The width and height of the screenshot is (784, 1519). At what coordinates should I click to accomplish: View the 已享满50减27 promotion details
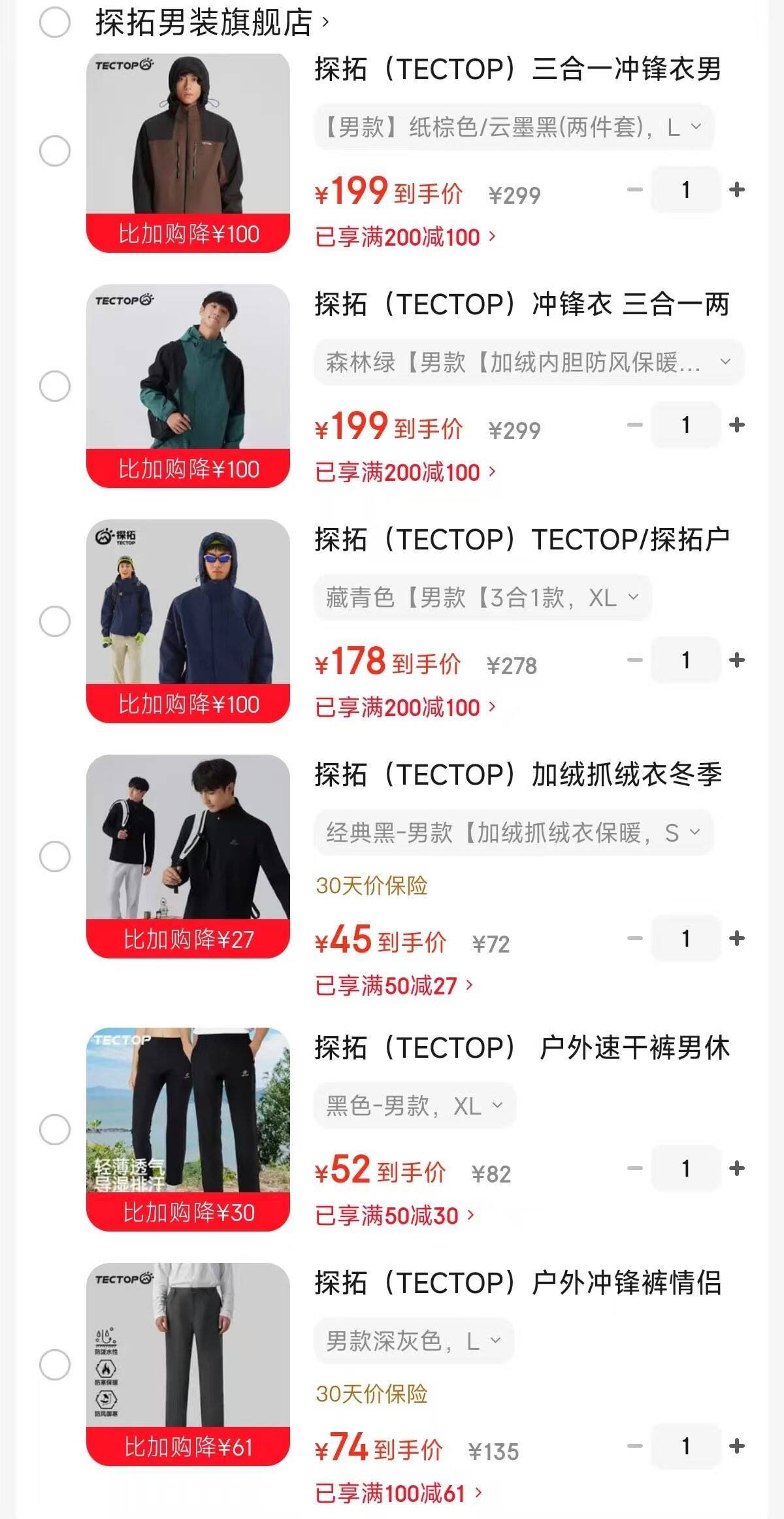pos(393,986)
